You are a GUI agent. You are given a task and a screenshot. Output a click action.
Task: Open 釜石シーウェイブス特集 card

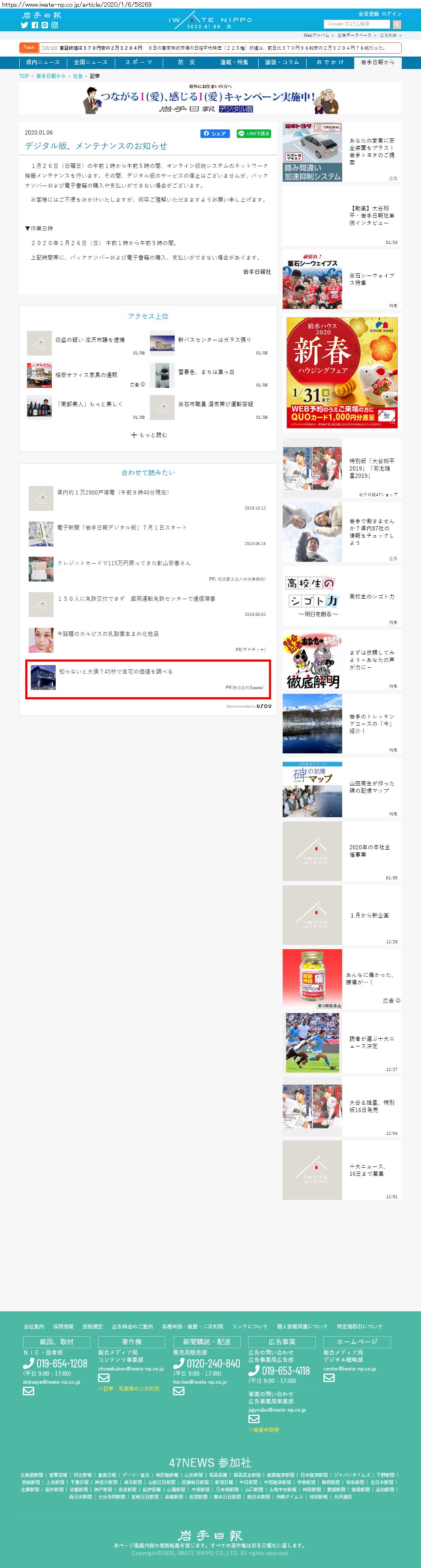342,280
